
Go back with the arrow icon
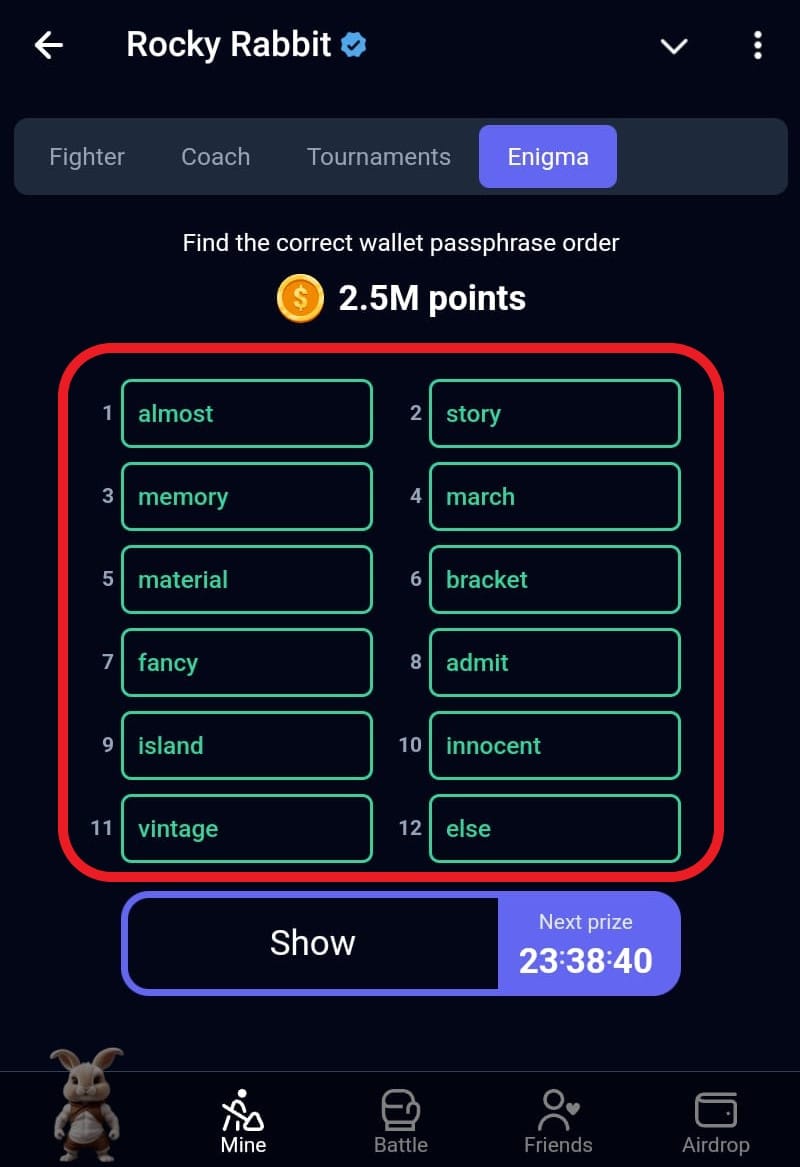pyautogui.click(x=48, y=46)
